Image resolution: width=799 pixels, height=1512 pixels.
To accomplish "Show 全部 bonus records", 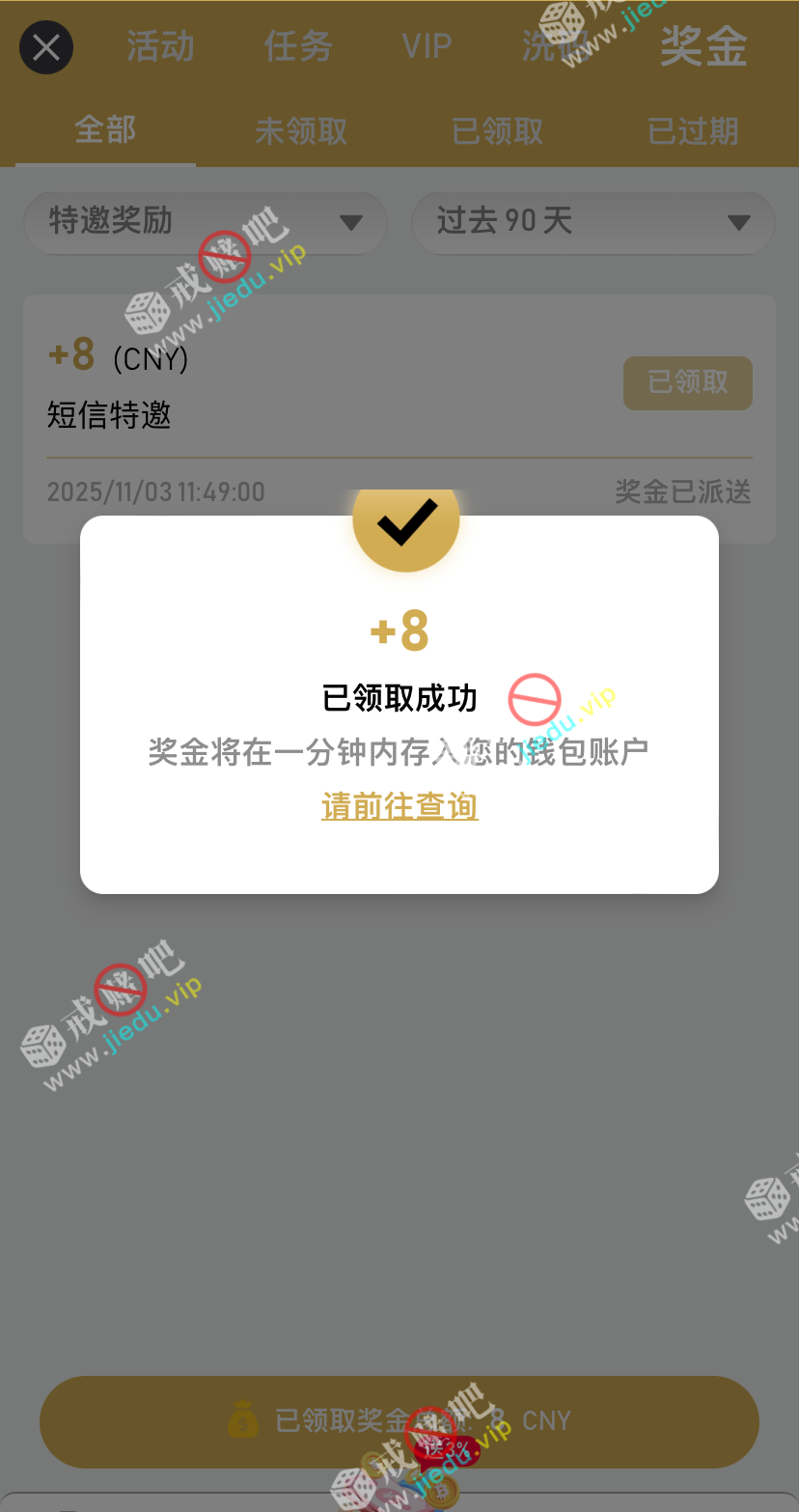I will [x=105, y=130].
